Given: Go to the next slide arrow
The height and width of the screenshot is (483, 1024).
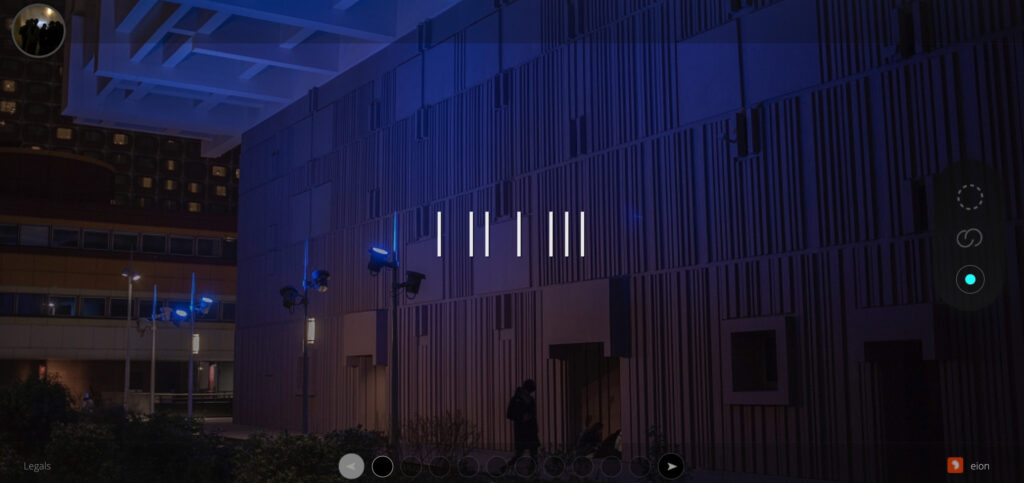Looking at the screenshot, I should click(x=671, y=466).
